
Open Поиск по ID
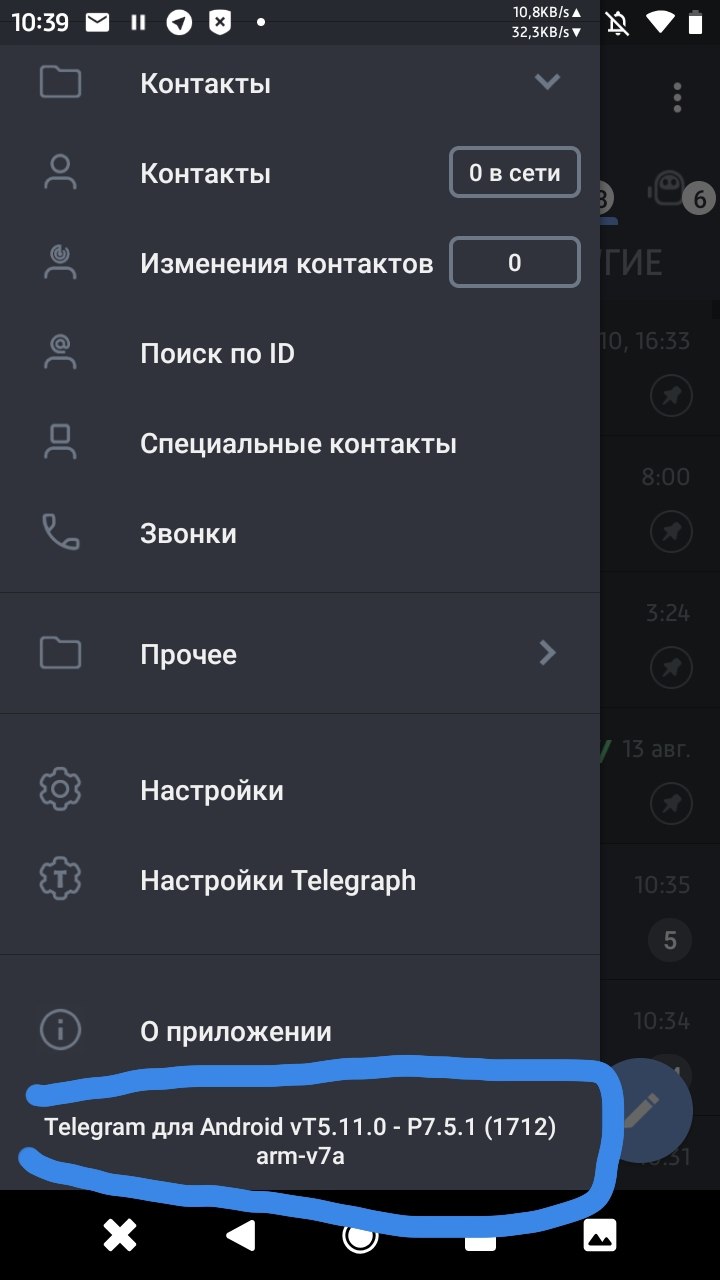tap(300, 353)
